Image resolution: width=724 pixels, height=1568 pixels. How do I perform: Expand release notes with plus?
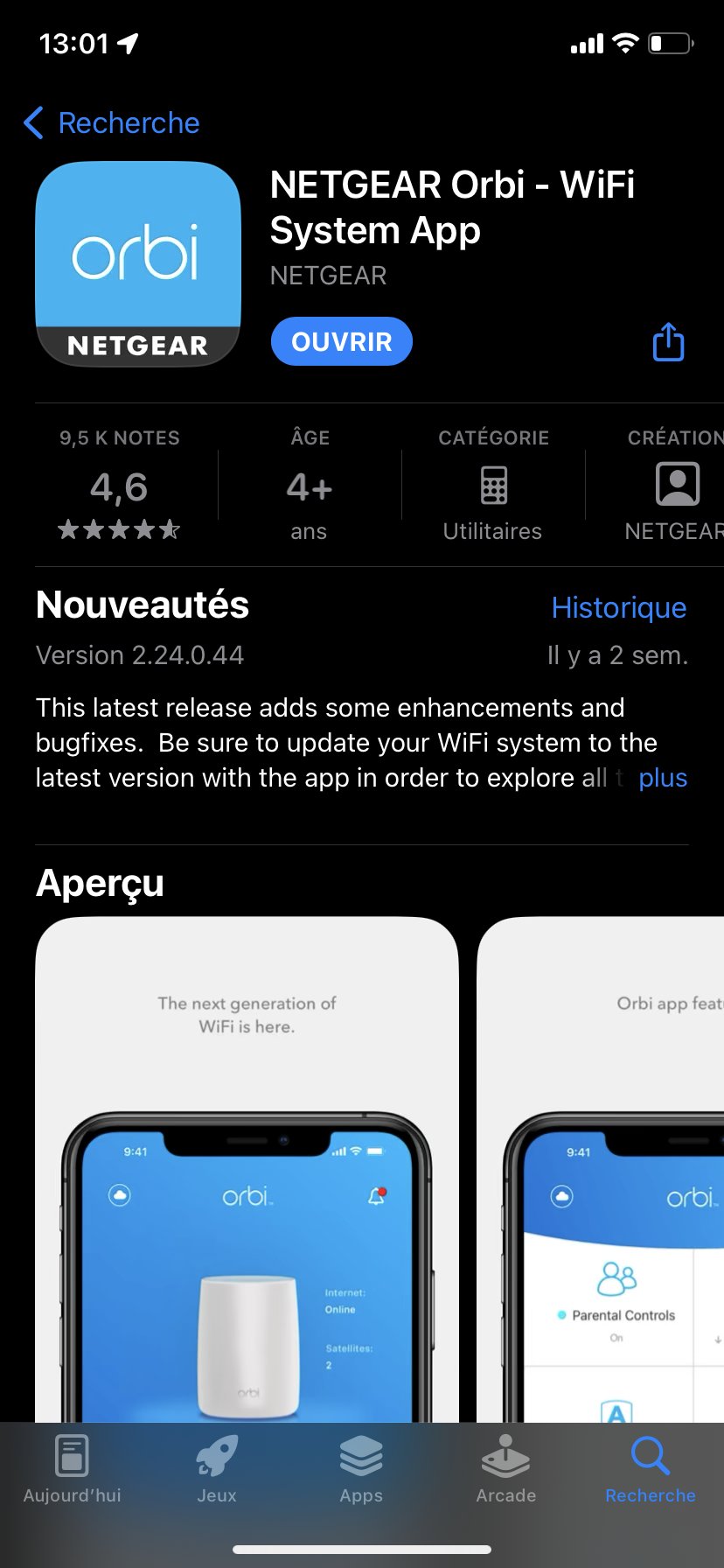pos(662,778)
